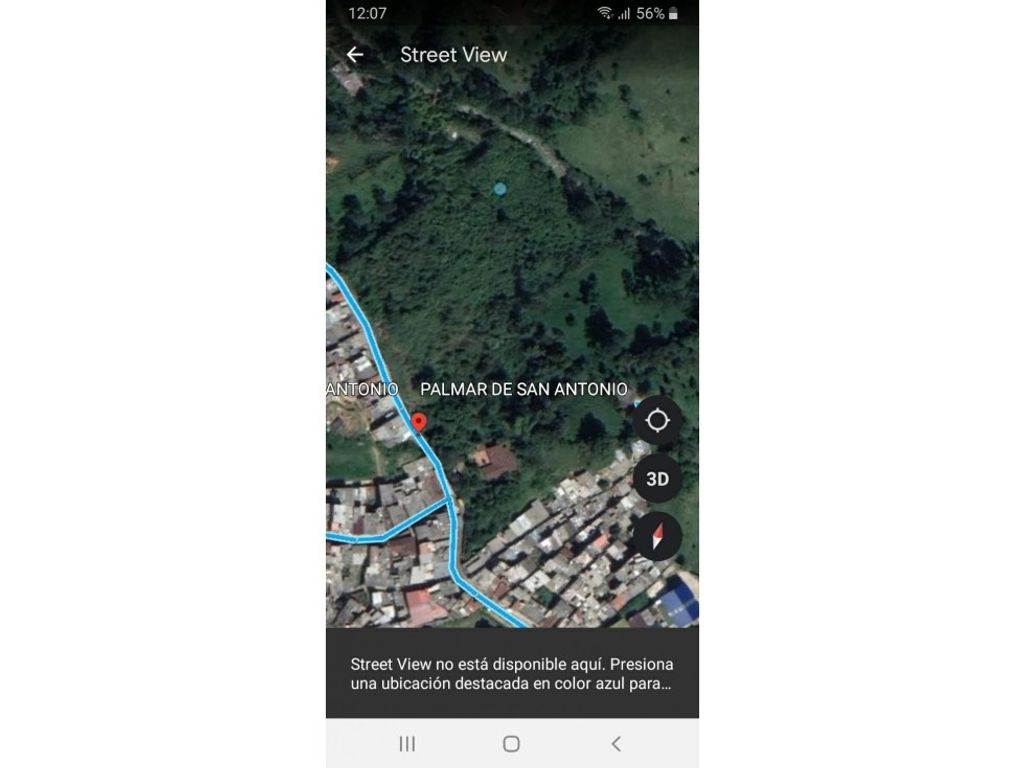Tap the blue Street View dot in the forest
1024x768 pixels.
tap(500, 188)
